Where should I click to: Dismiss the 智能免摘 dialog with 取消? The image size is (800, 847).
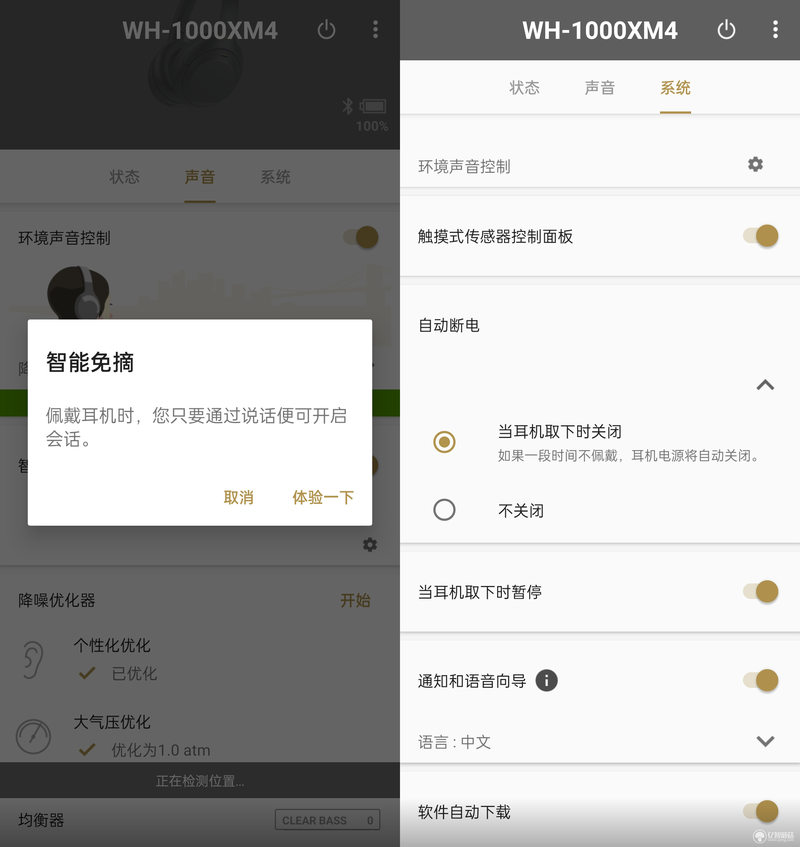238,497
